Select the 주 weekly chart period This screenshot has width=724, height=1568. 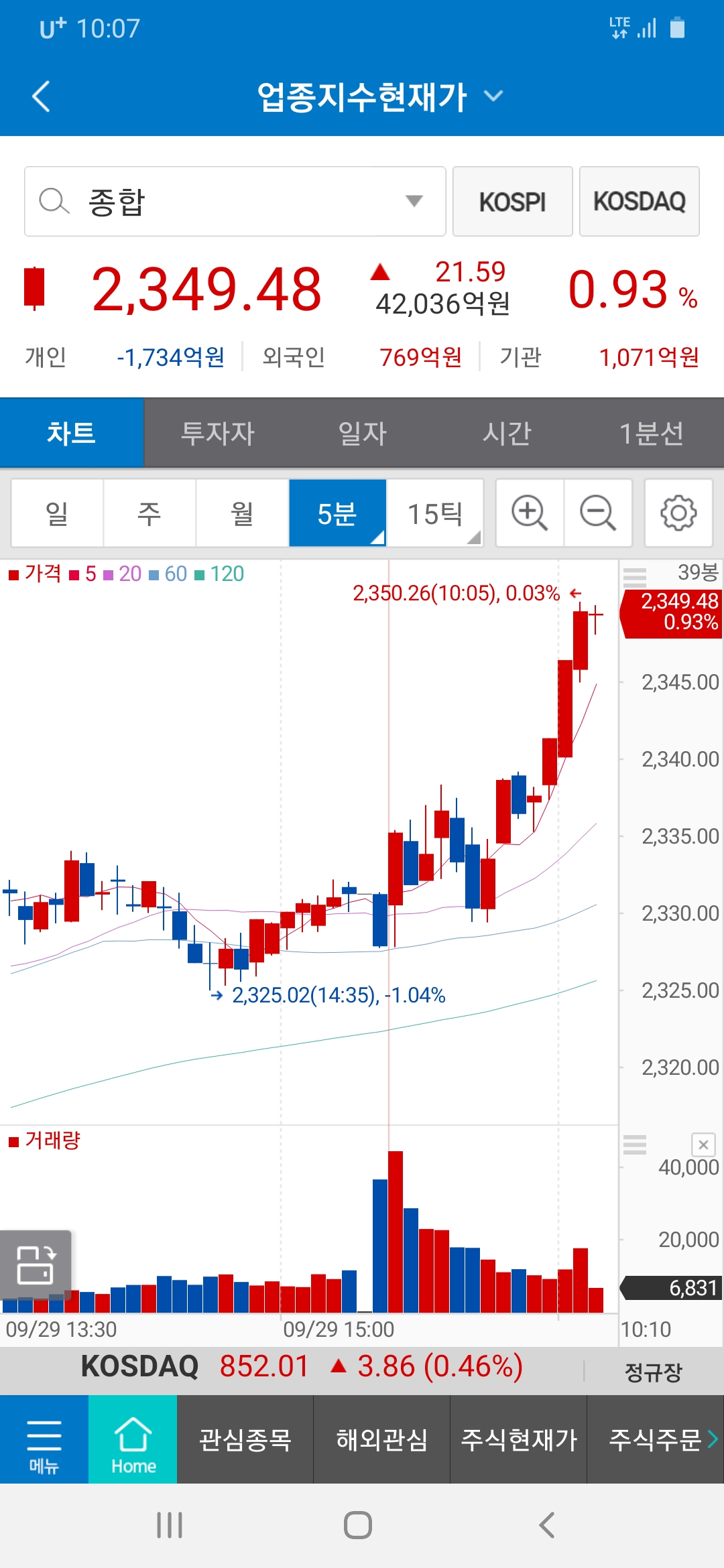point(149,513)
